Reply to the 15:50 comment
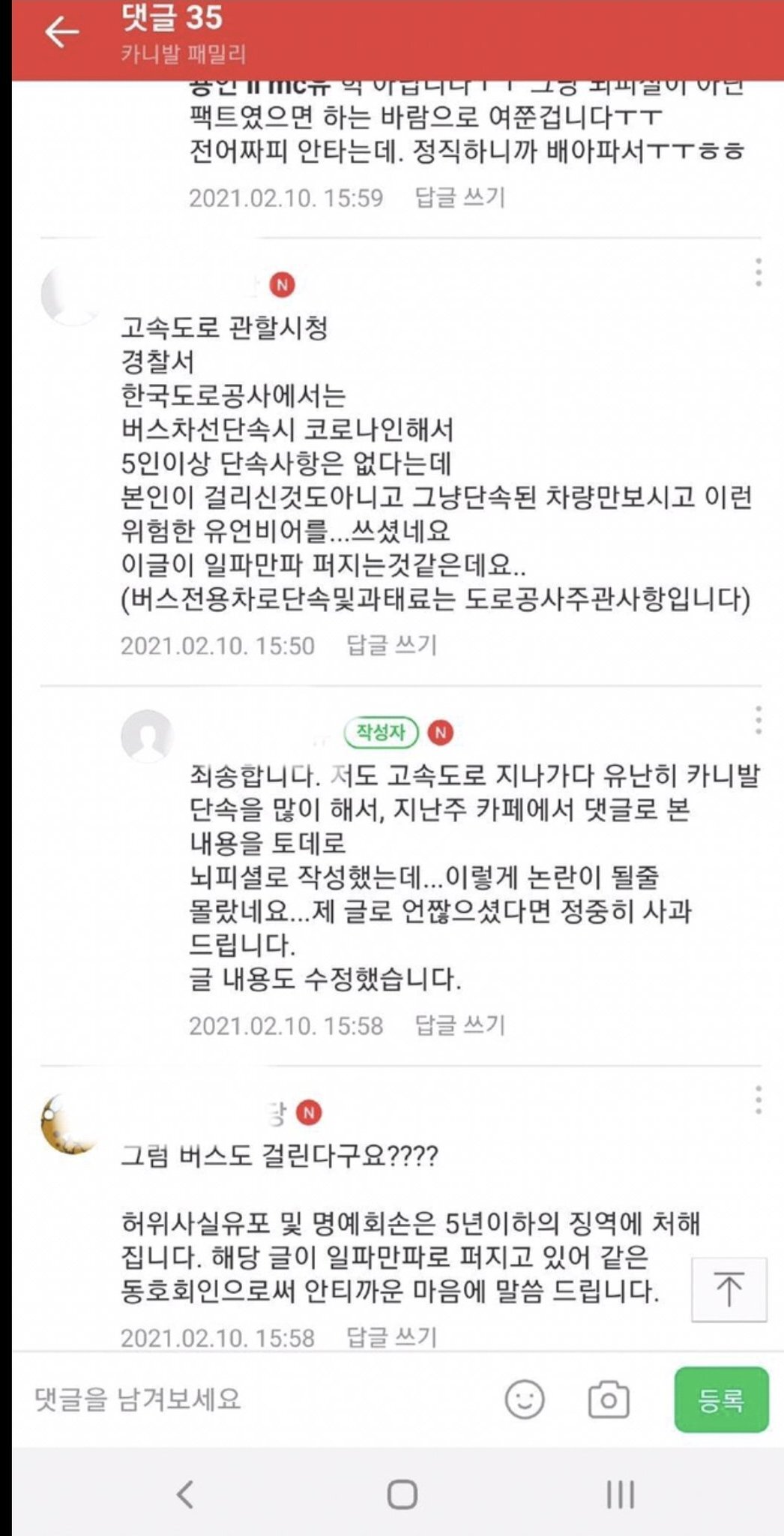784x1536 pixels. (x=391, y=645)
